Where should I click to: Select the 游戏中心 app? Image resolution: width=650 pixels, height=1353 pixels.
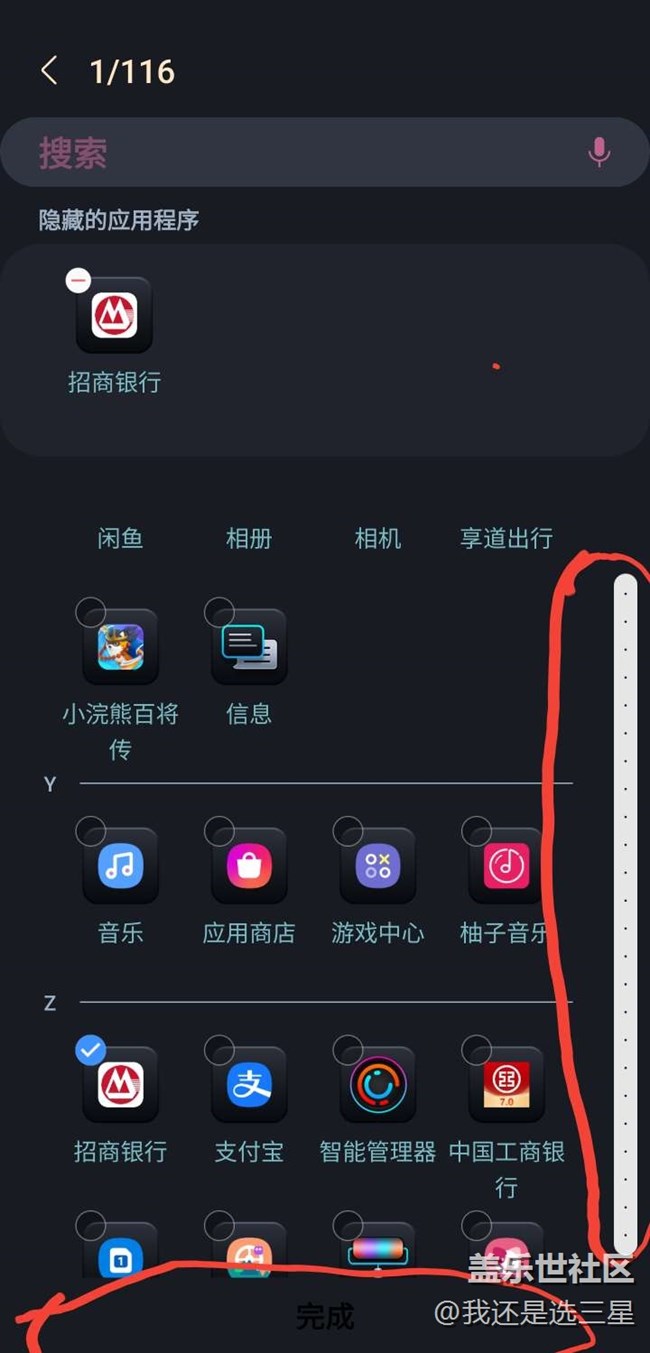[377, 866]
